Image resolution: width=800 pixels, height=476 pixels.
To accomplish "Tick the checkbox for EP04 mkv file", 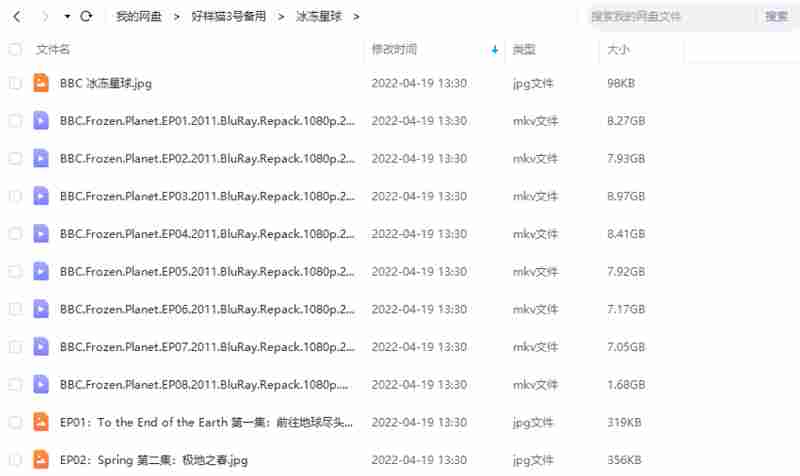I will pyautogui.click(x=15, y=234).
